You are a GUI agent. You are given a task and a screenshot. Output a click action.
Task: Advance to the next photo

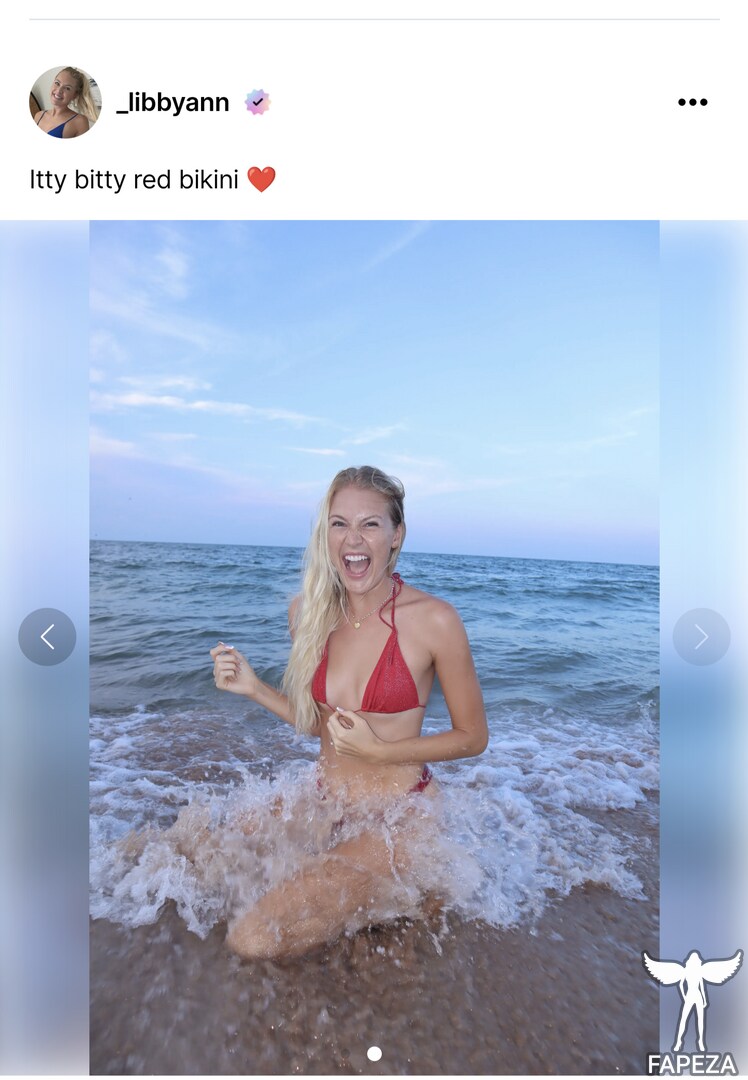(701, 637)
